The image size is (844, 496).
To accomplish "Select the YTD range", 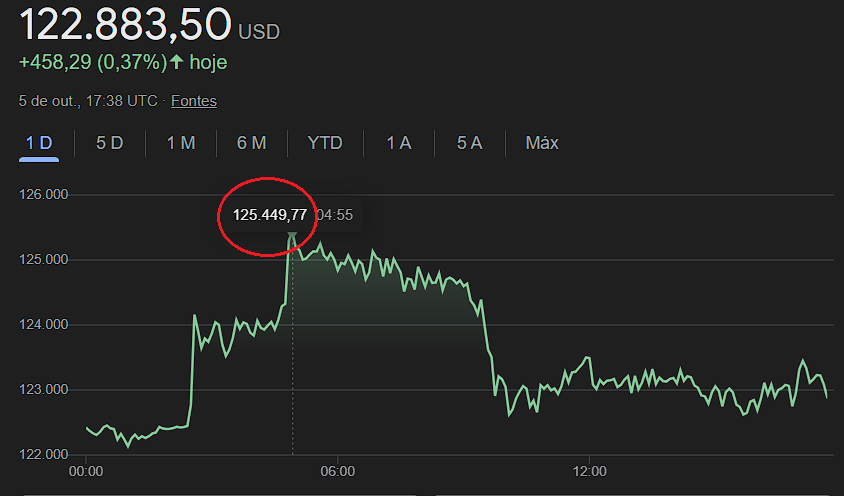I will pyautogui.click(x=325, y=143).
